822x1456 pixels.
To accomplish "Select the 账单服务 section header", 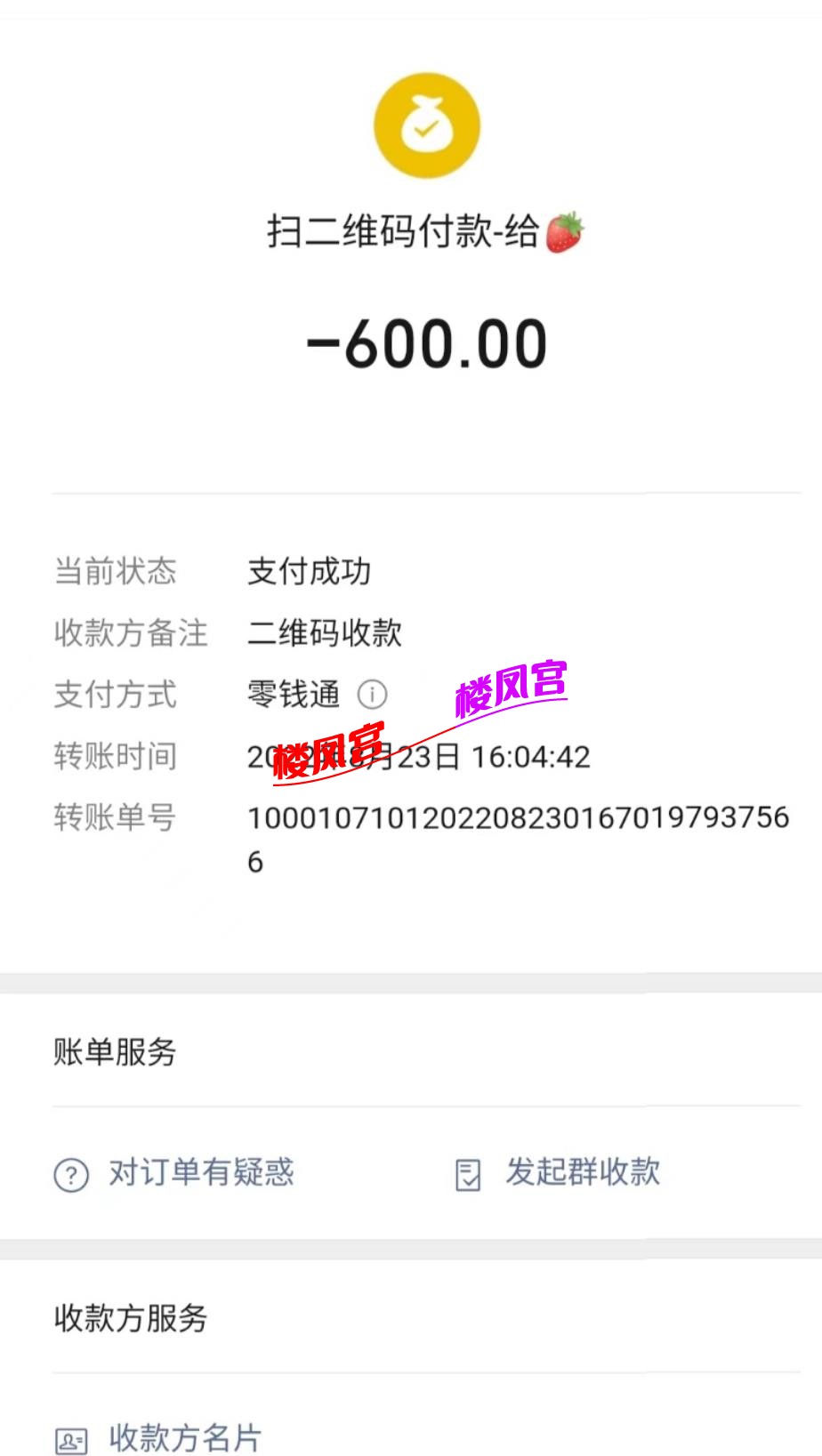I will click(115, 1052).
